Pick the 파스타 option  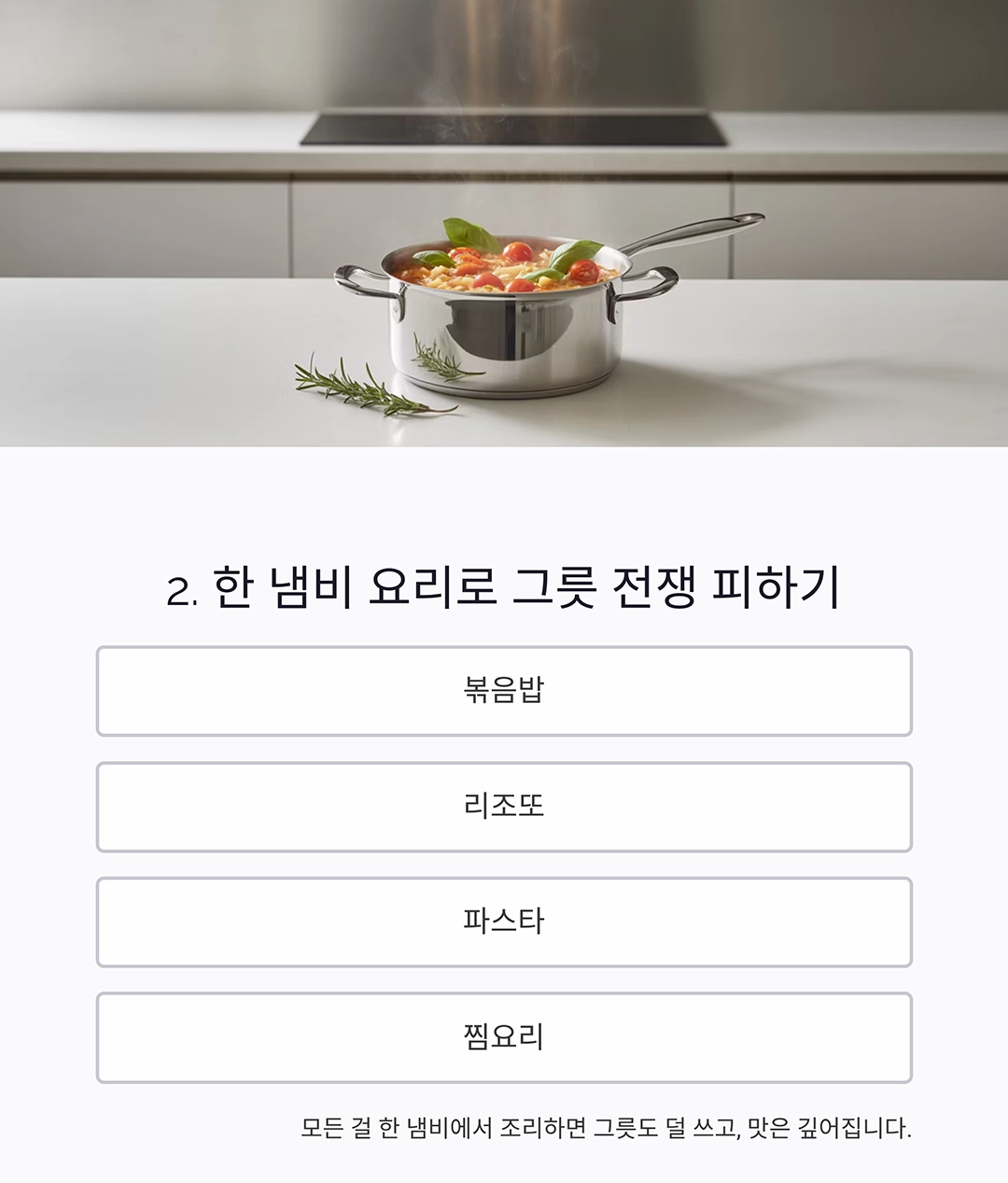504,922
